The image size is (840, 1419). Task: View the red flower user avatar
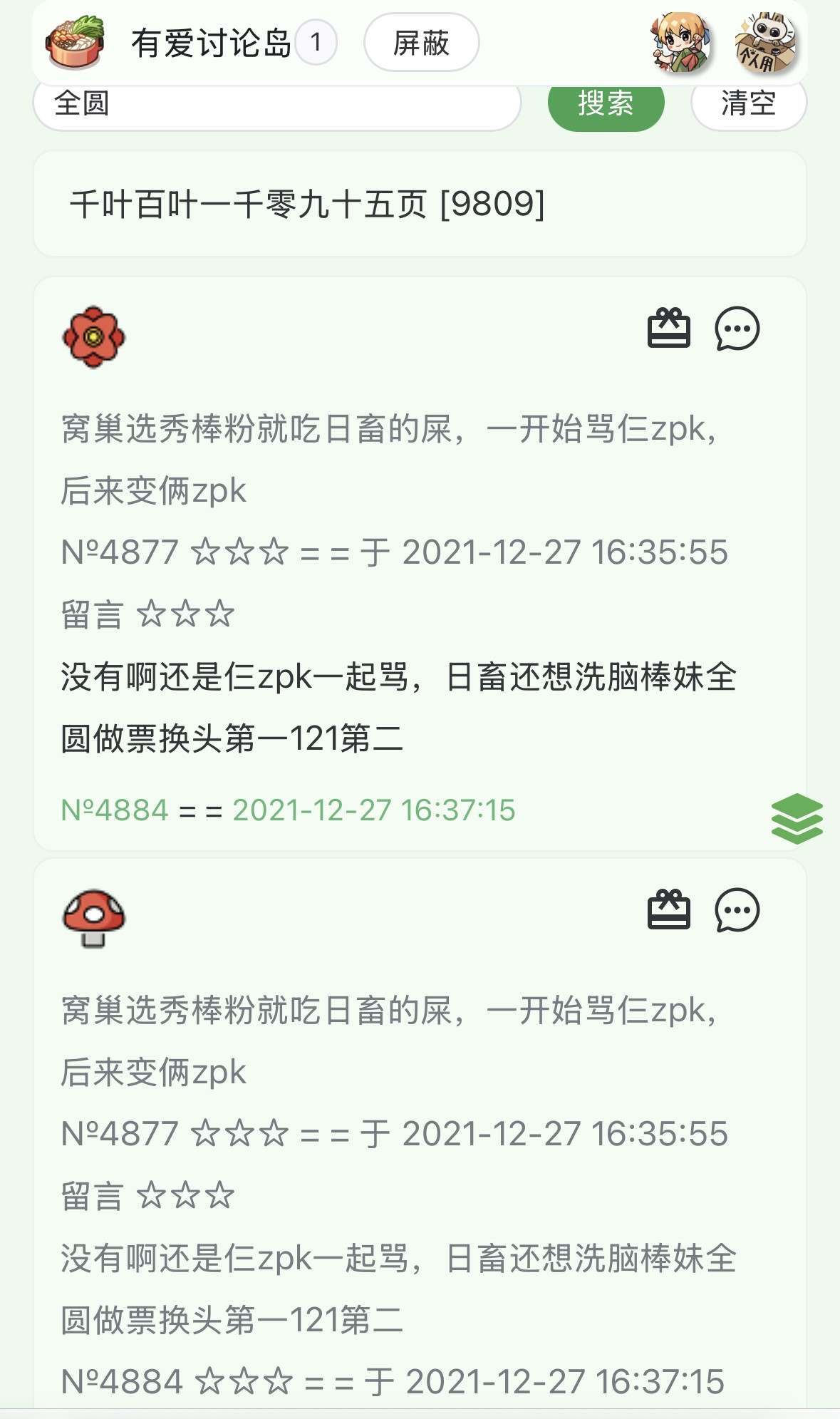pos(93,337)
